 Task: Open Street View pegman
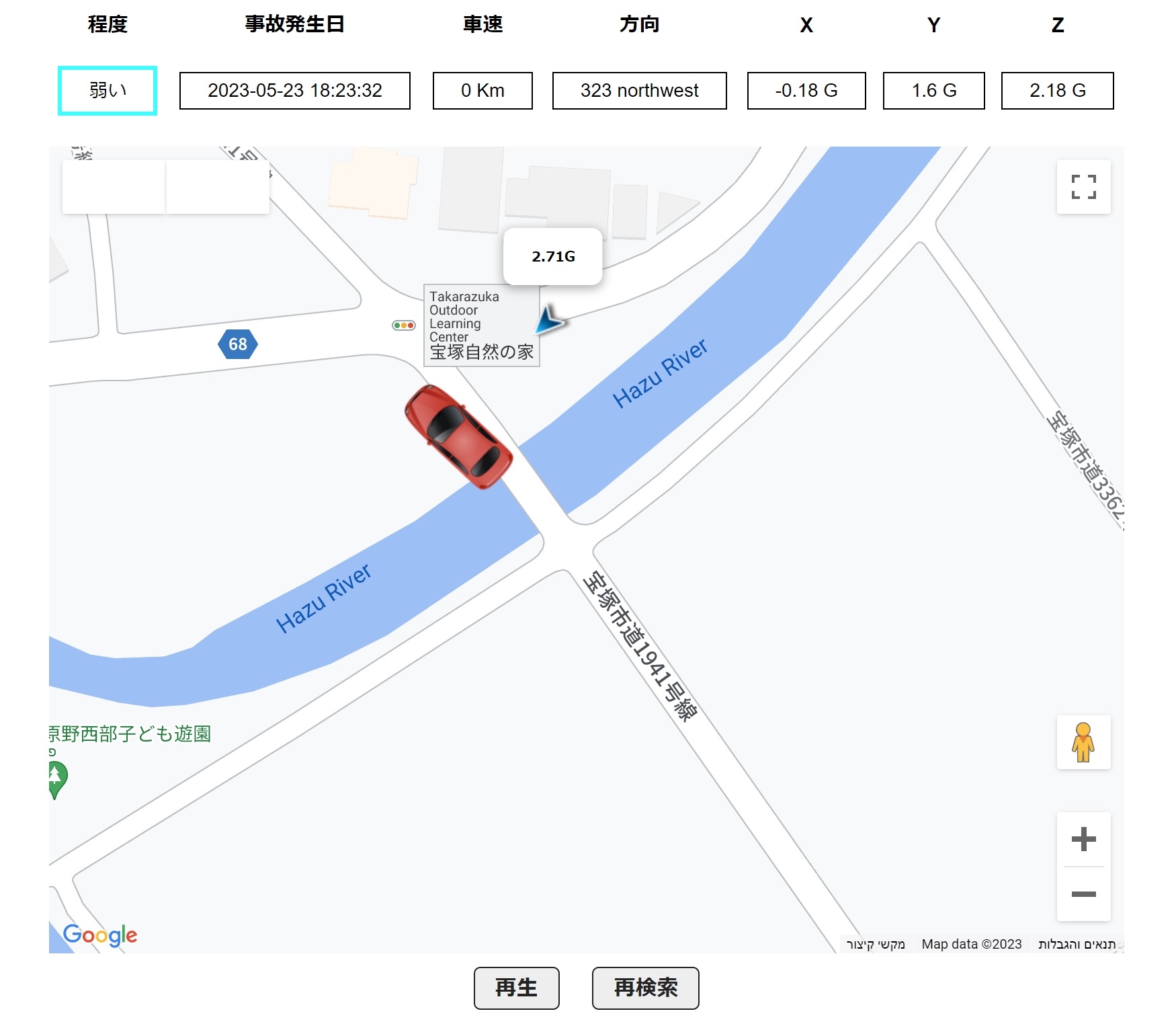[x=1083, y=742]
